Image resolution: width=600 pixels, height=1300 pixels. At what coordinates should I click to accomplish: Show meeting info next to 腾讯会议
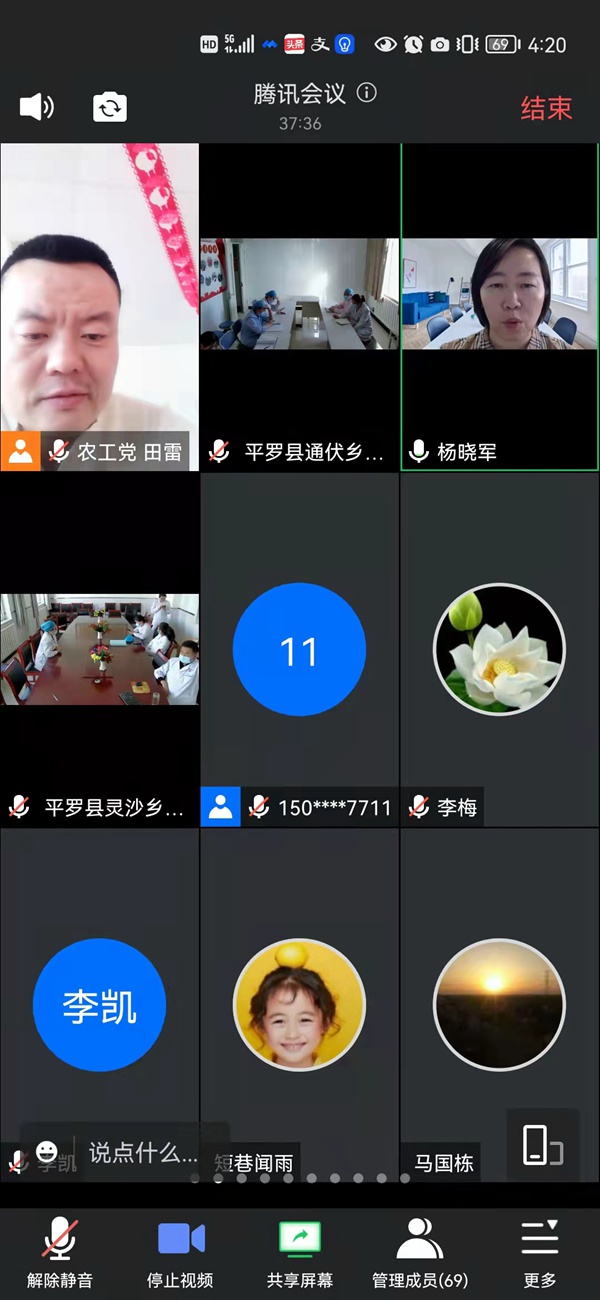coord(367,94)
